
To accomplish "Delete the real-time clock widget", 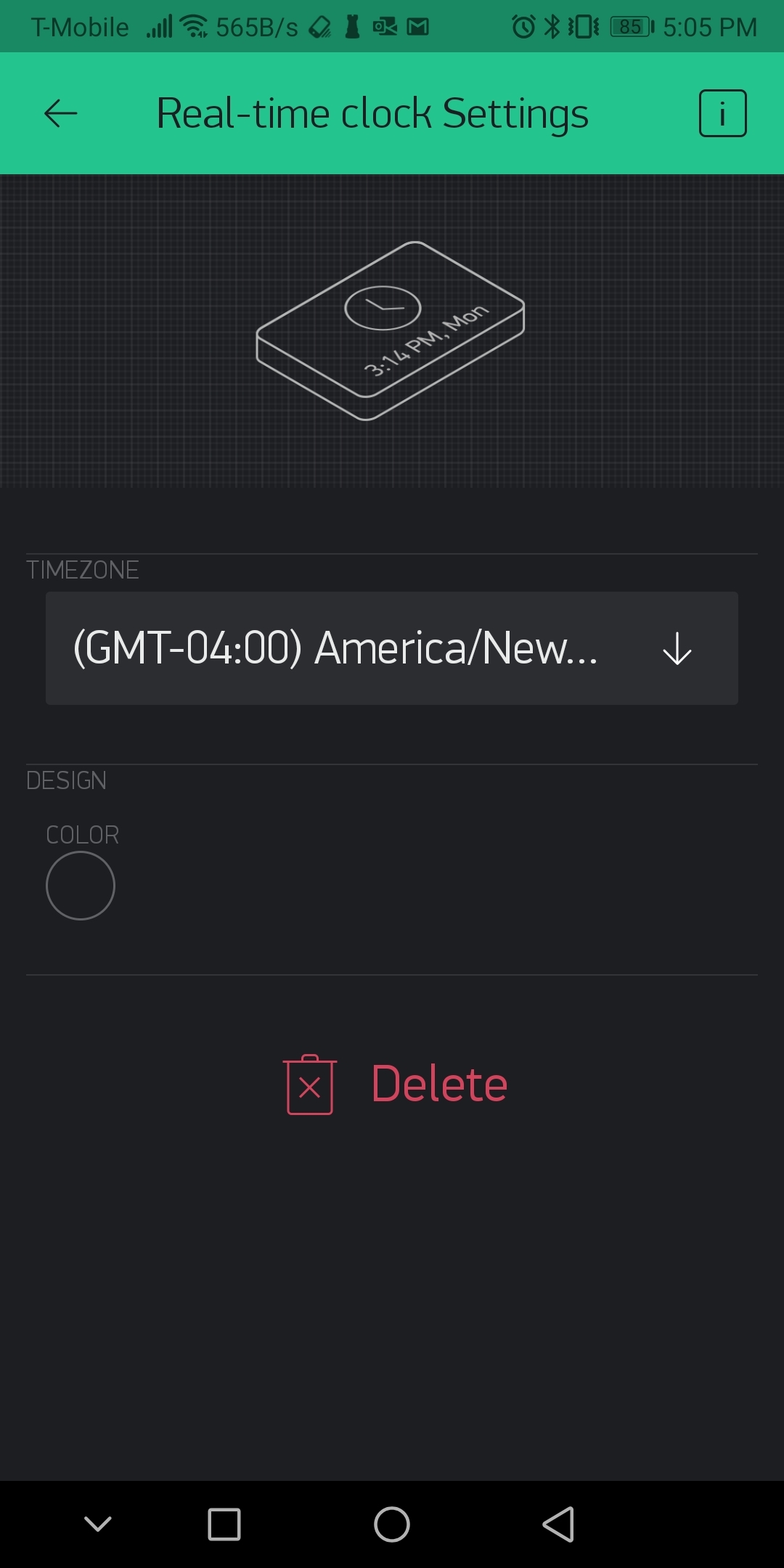I will [x=396, y=1085].
